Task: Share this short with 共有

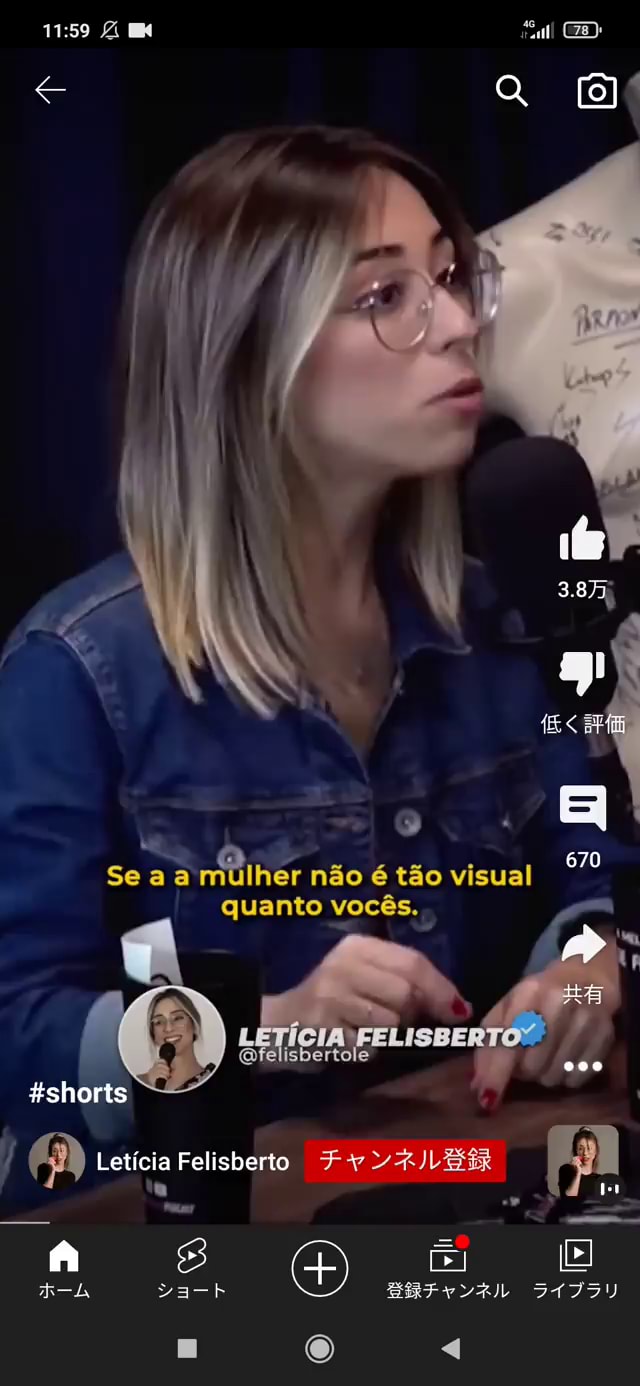Action: point(583,944)
